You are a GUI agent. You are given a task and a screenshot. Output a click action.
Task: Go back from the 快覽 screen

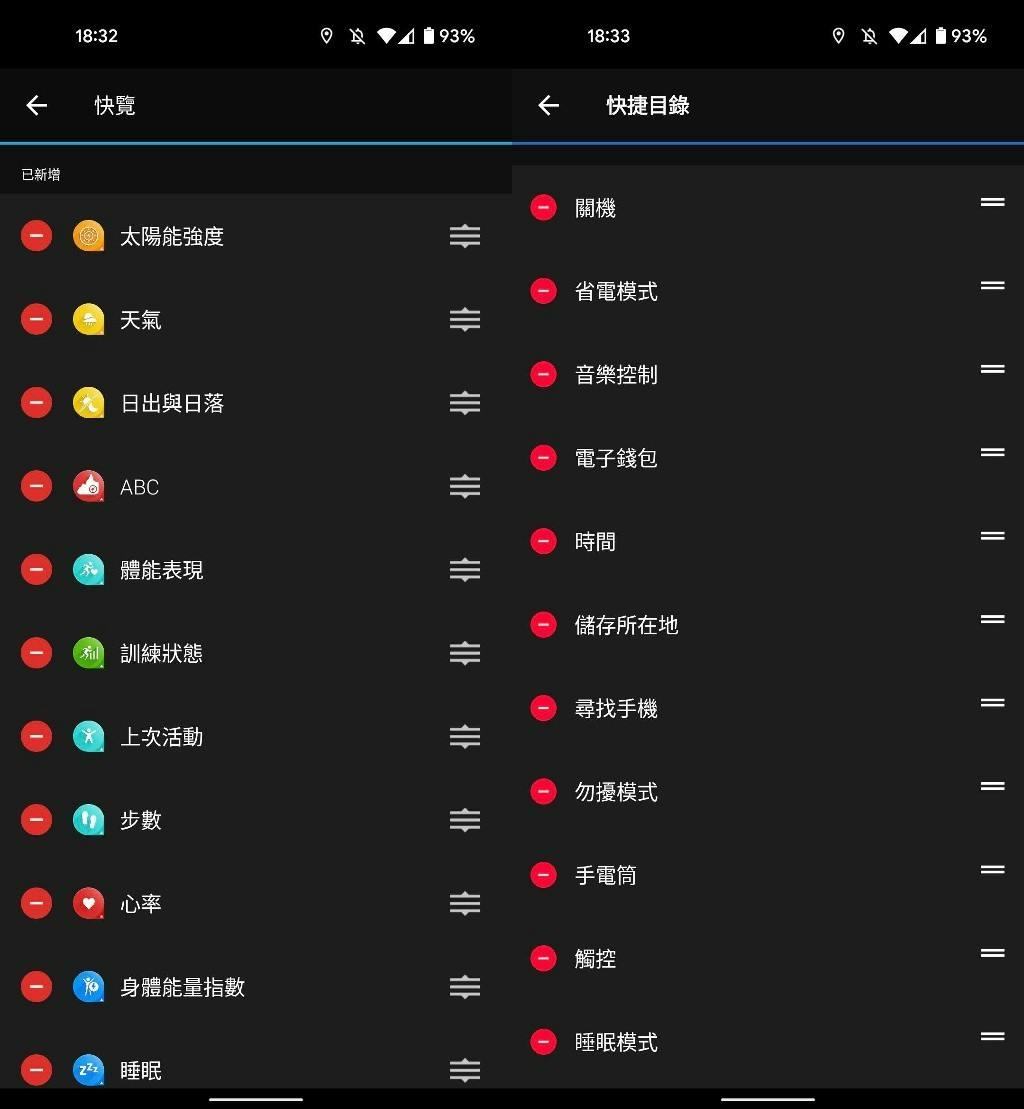(37, 105)
